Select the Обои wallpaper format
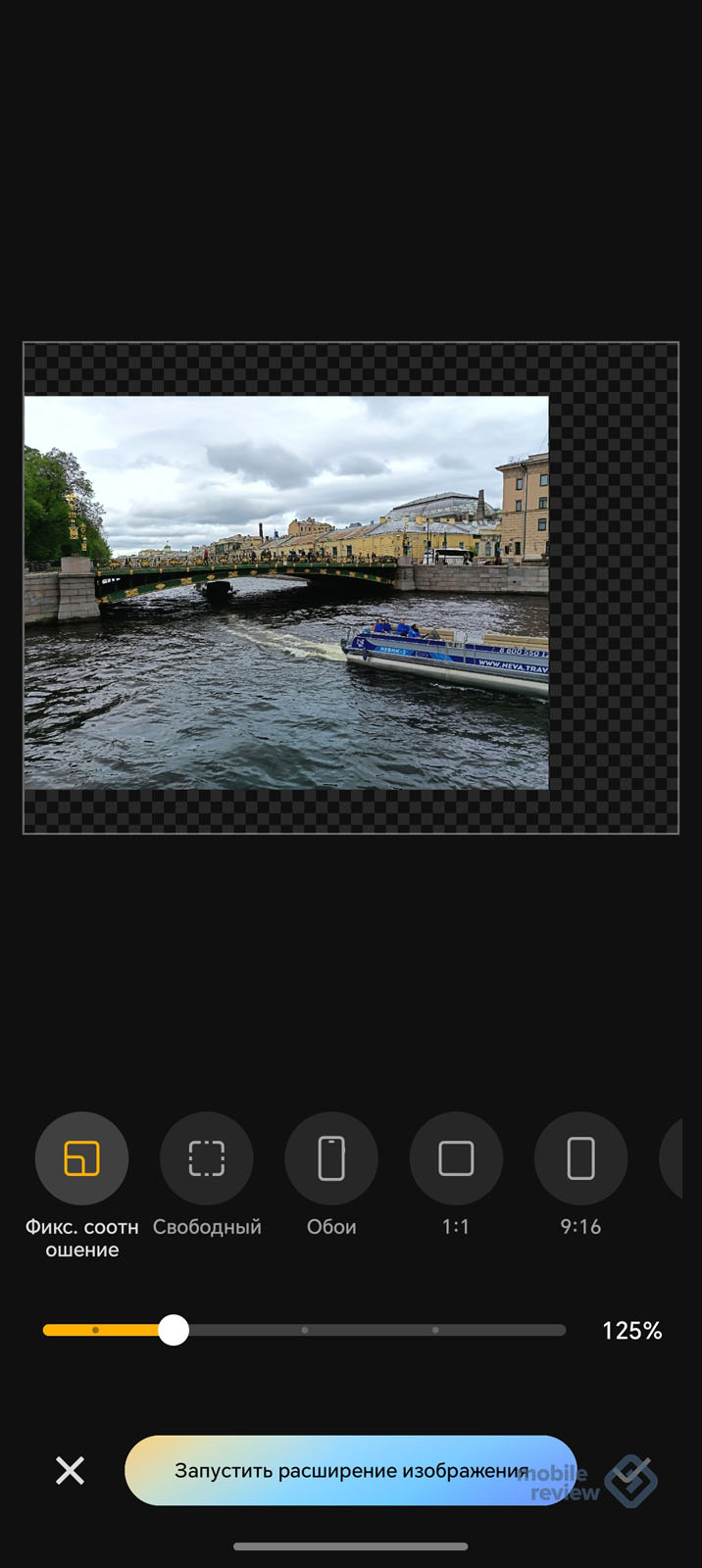This screenshot has width=702, height=1568. pos(331,1158)
